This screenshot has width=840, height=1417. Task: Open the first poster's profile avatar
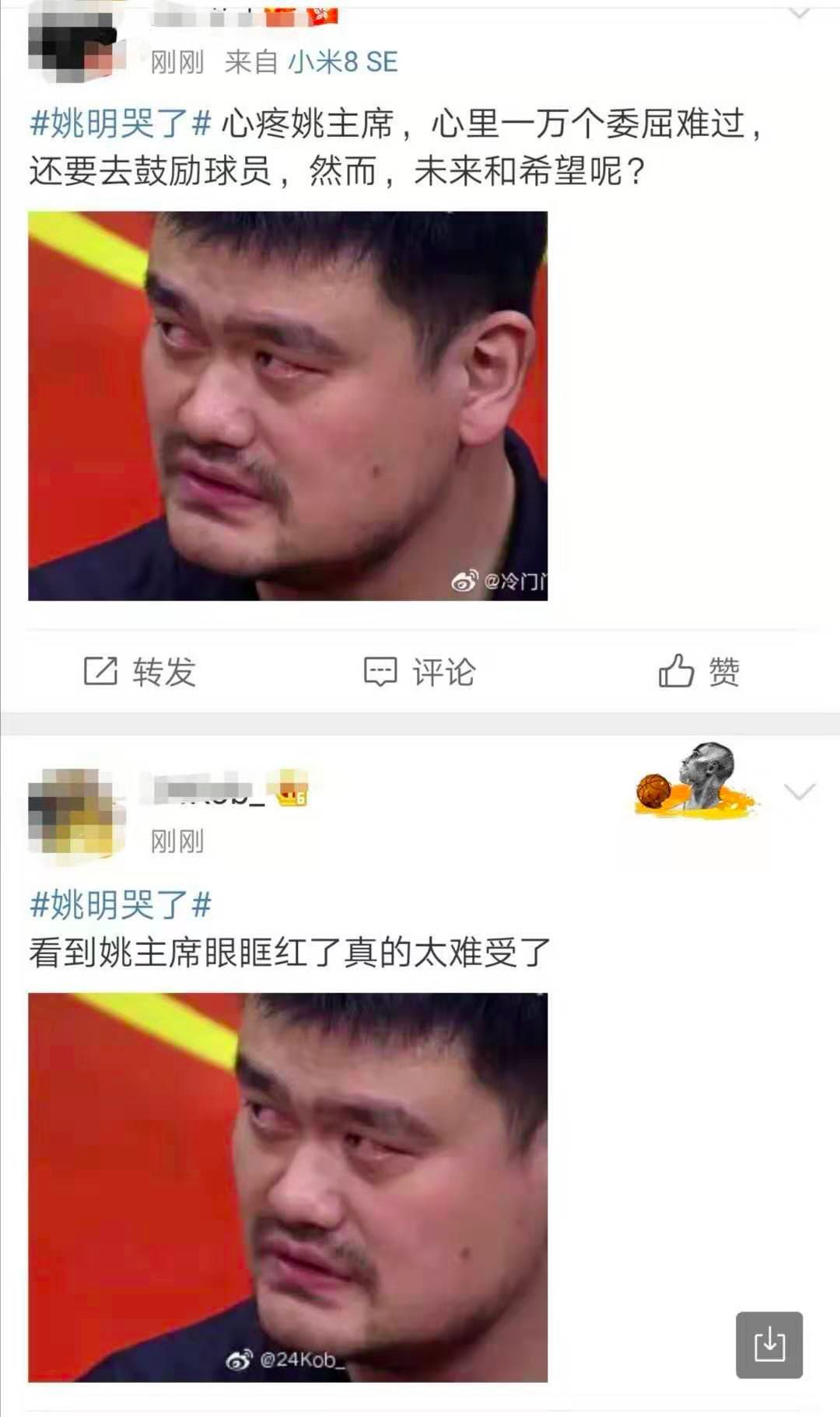point(75,43)
